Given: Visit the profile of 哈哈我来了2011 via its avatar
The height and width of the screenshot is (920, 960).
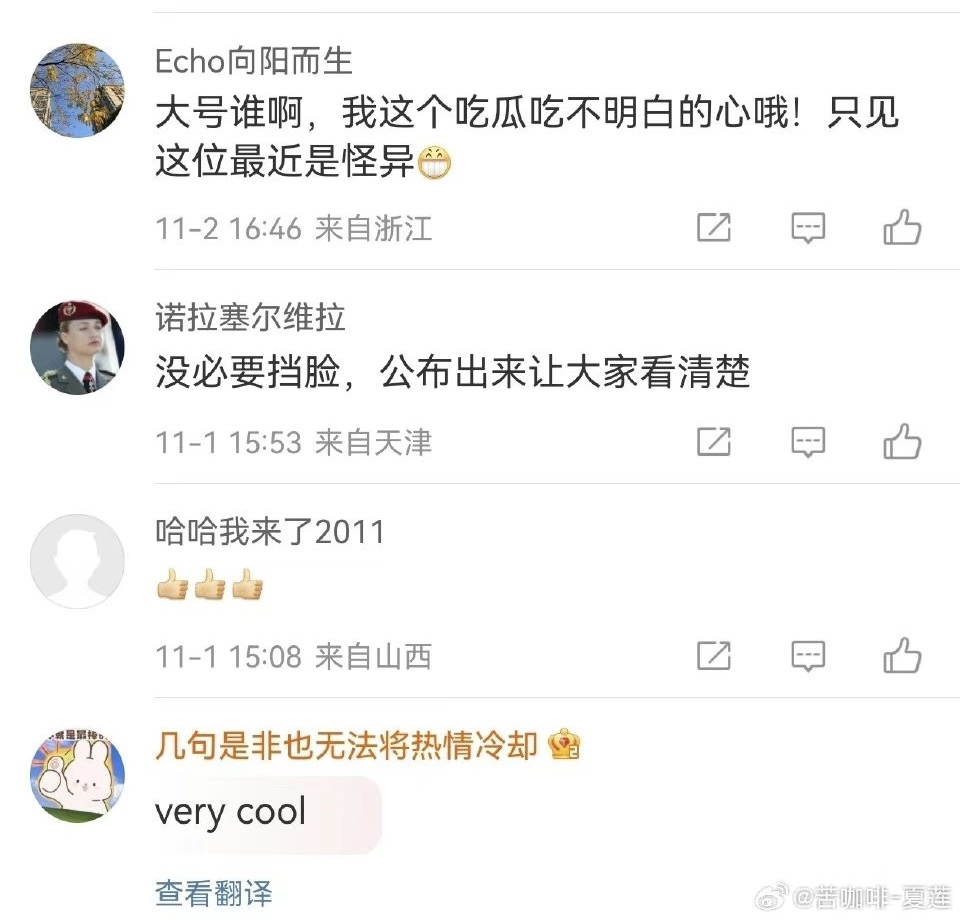Looking at the screenshot, I should coord(78,561).
